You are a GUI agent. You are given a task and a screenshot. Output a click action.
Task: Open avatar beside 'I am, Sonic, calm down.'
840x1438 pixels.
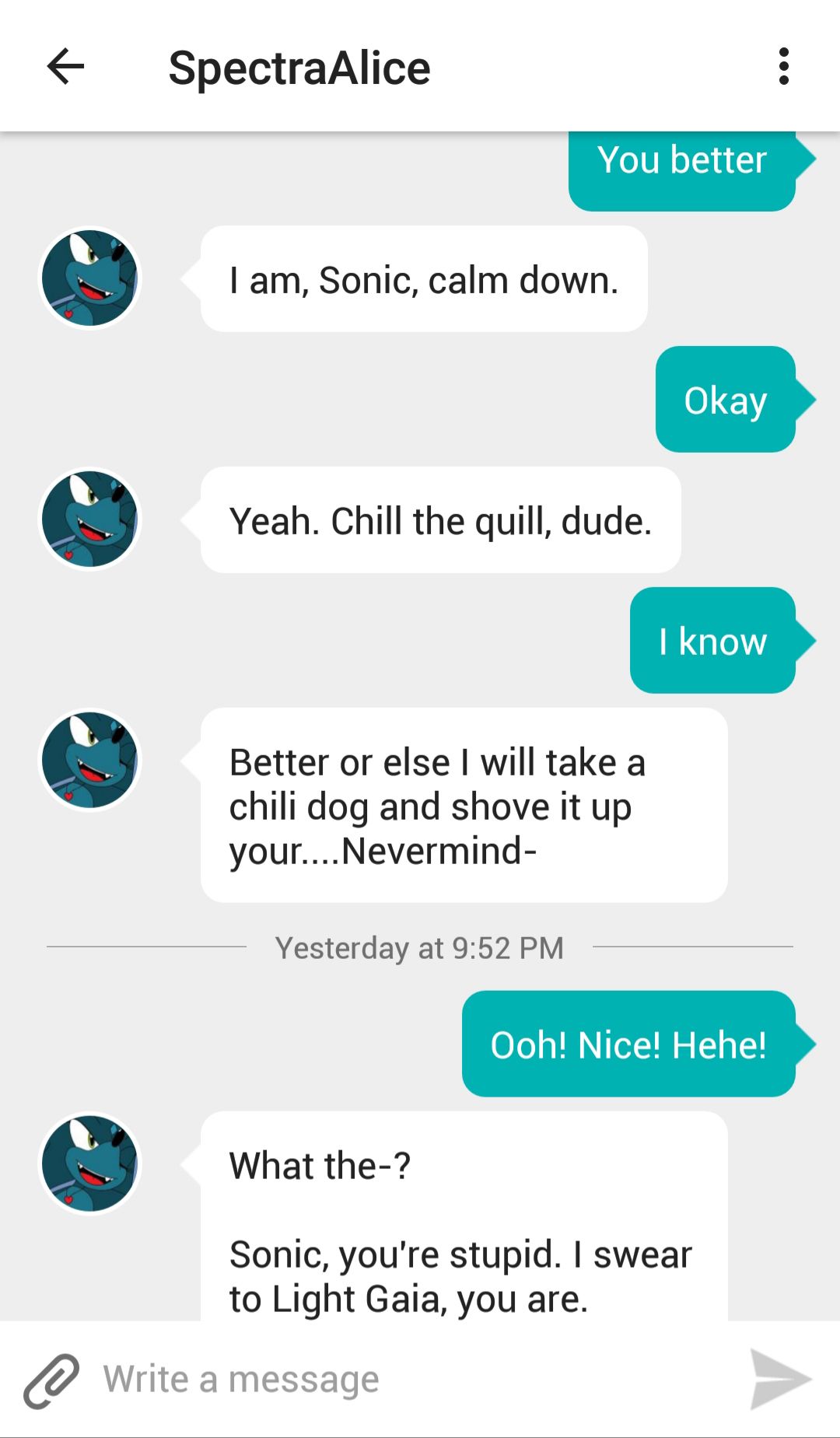coord(90,278)
